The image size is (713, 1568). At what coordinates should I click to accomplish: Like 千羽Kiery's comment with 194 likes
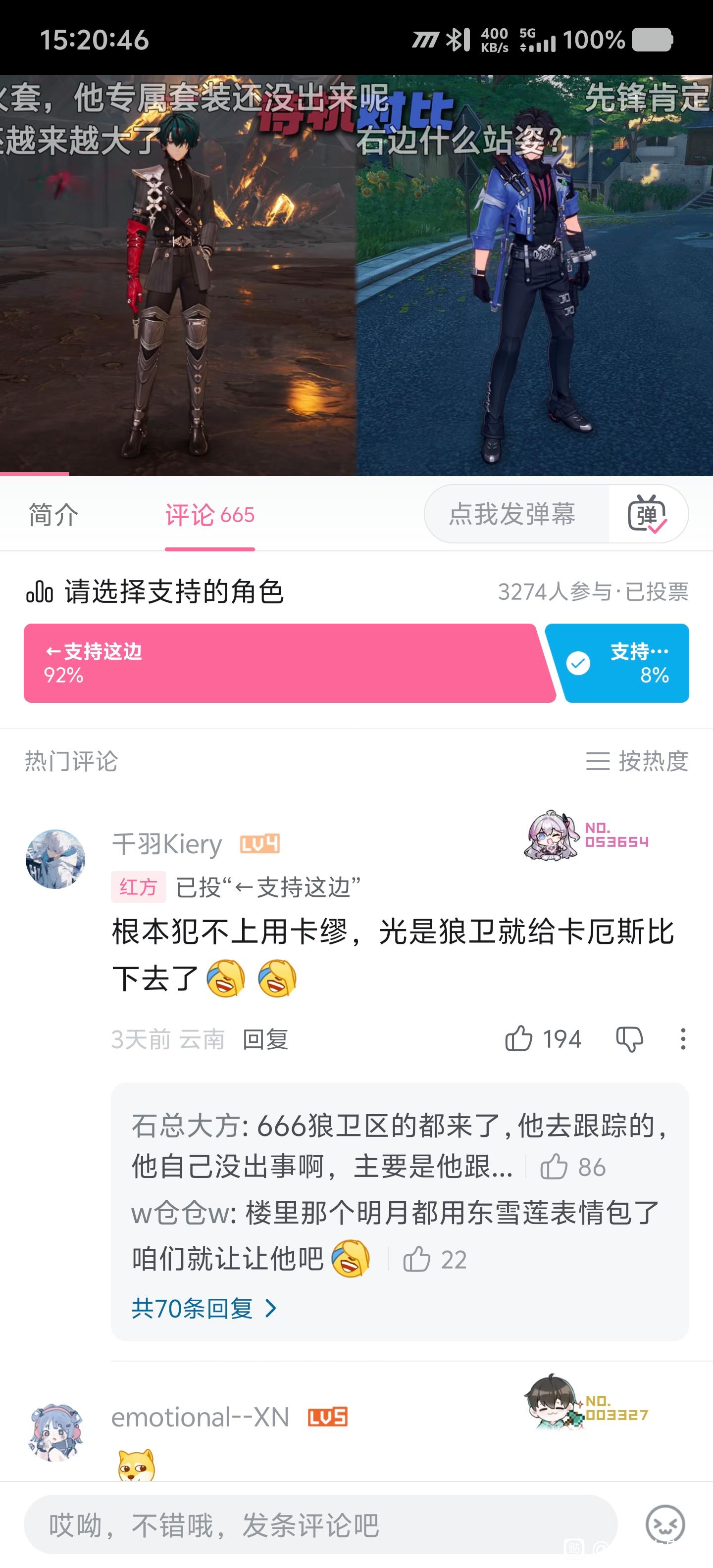(543, 1039)
